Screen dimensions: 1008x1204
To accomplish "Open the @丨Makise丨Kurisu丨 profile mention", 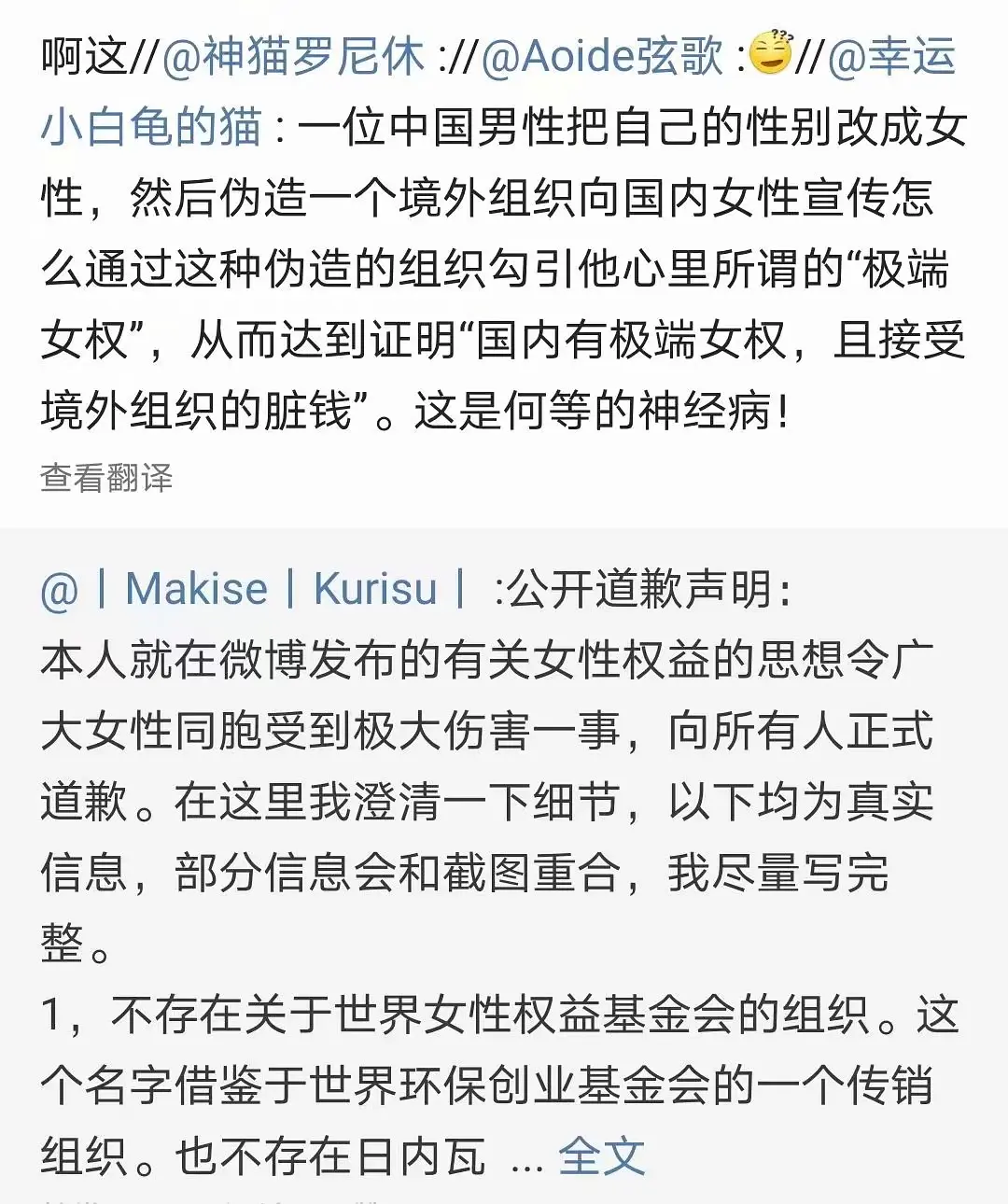I will point(252,590).
